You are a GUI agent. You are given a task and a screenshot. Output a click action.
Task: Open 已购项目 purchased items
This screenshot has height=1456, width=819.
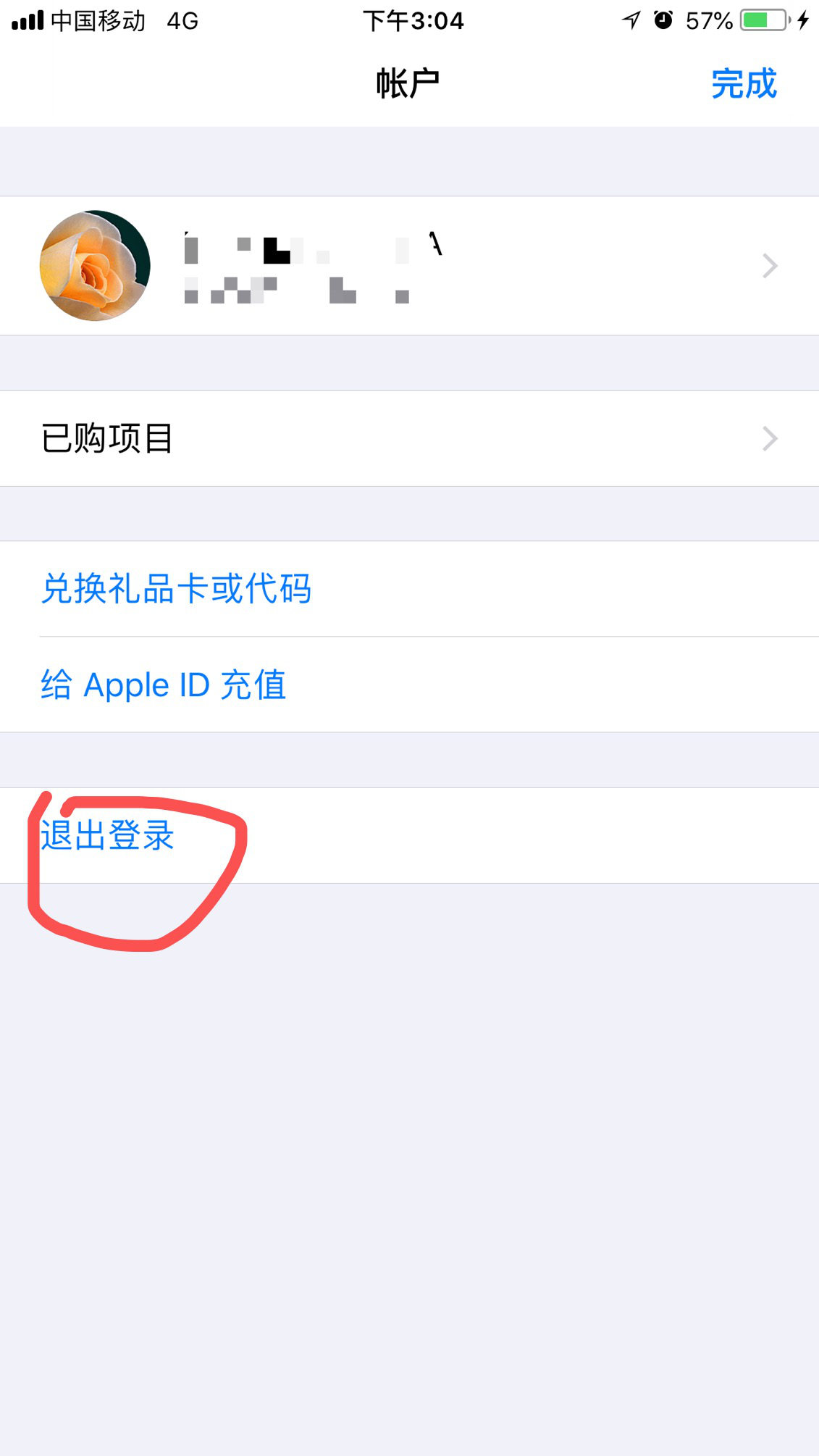[409, 439]
